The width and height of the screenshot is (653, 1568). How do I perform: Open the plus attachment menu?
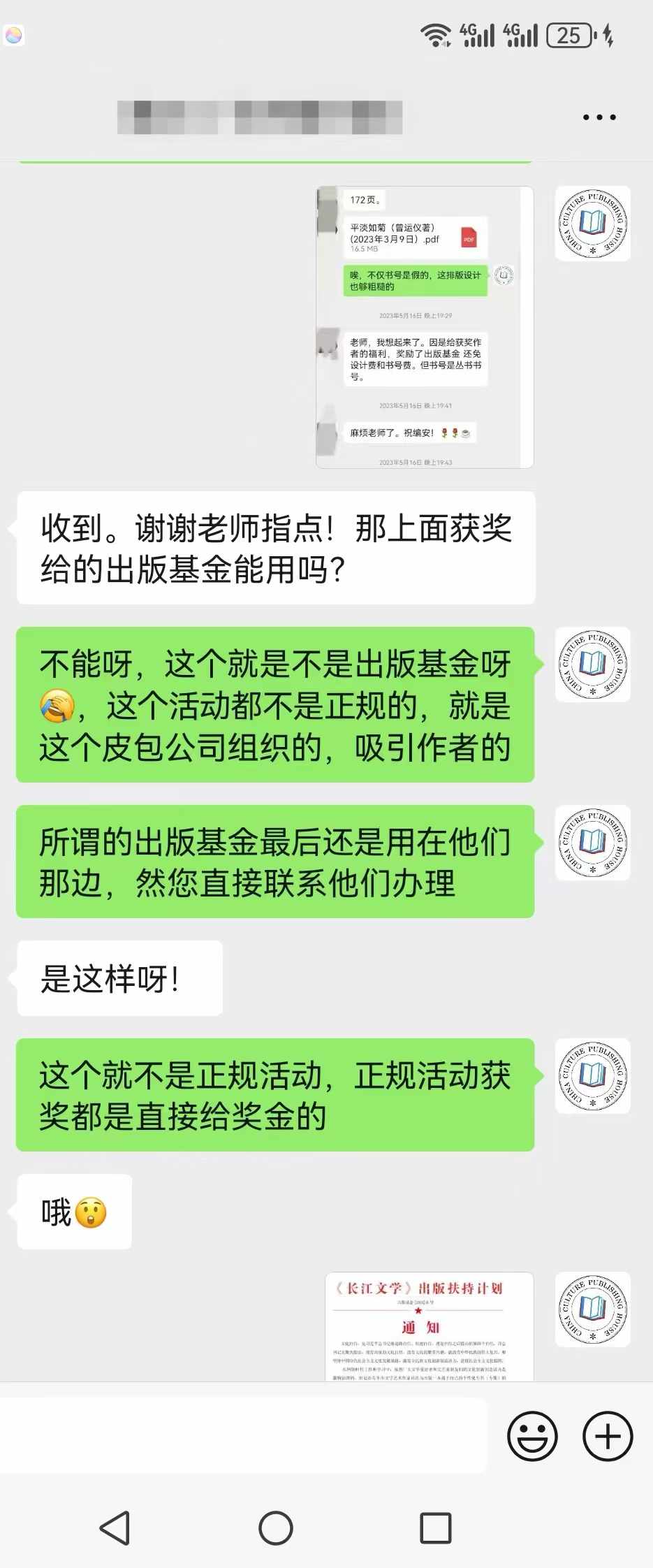608,1437
